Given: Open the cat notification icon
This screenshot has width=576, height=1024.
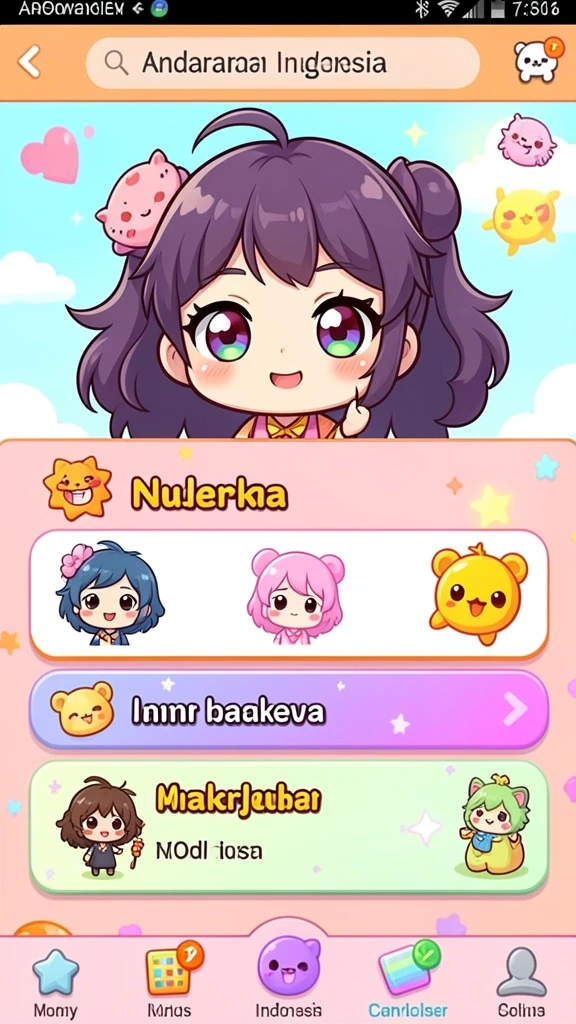Looking at the screenshot, I should pos(537,61).
